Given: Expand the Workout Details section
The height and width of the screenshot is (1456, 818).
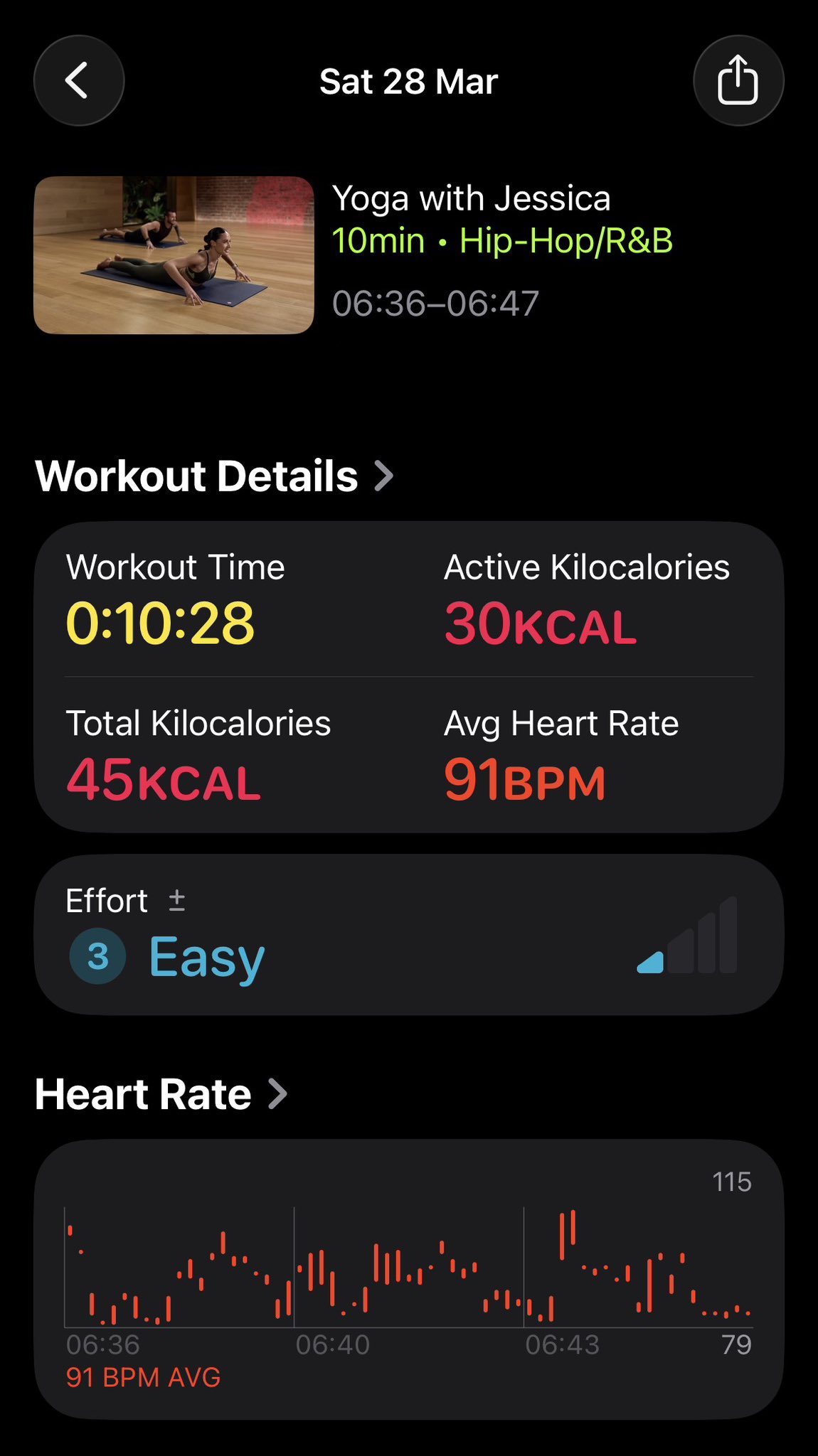Looking at the screenshot, I should (x=213, y=476).
